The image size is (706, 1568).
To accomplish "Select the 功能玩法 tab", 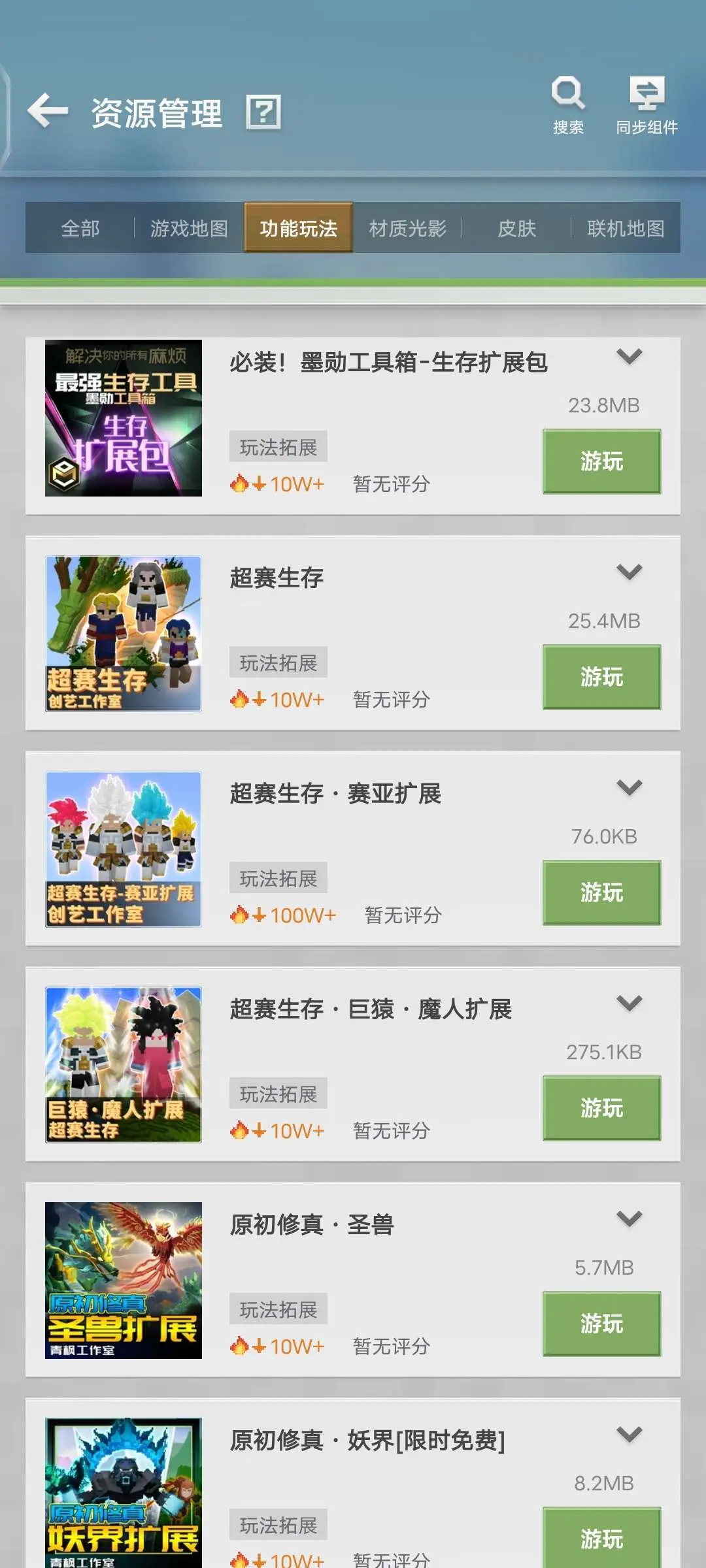I will click(298, 228).
